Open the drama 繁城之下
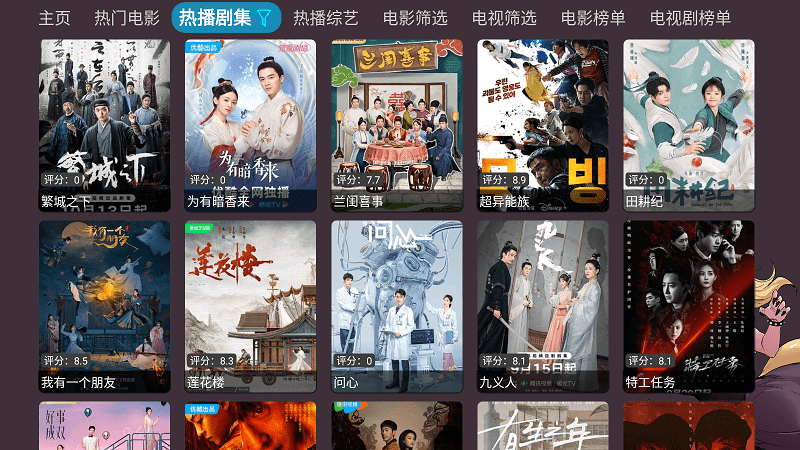Viewport: 800px width, 450px height. click(x=105, y=125)
